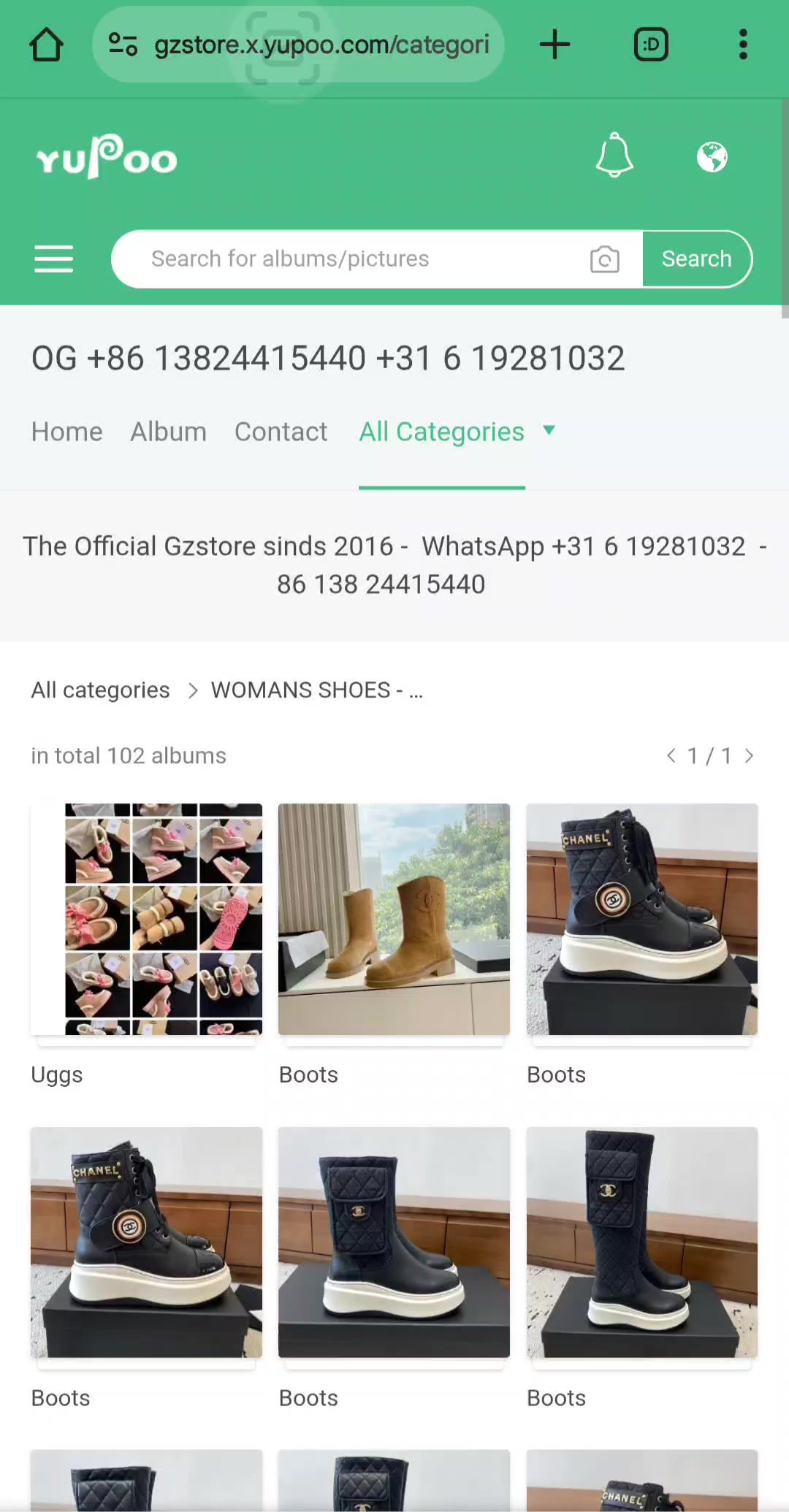Open the browser overflow menu

pyautogui.click(x=743, y=45)
